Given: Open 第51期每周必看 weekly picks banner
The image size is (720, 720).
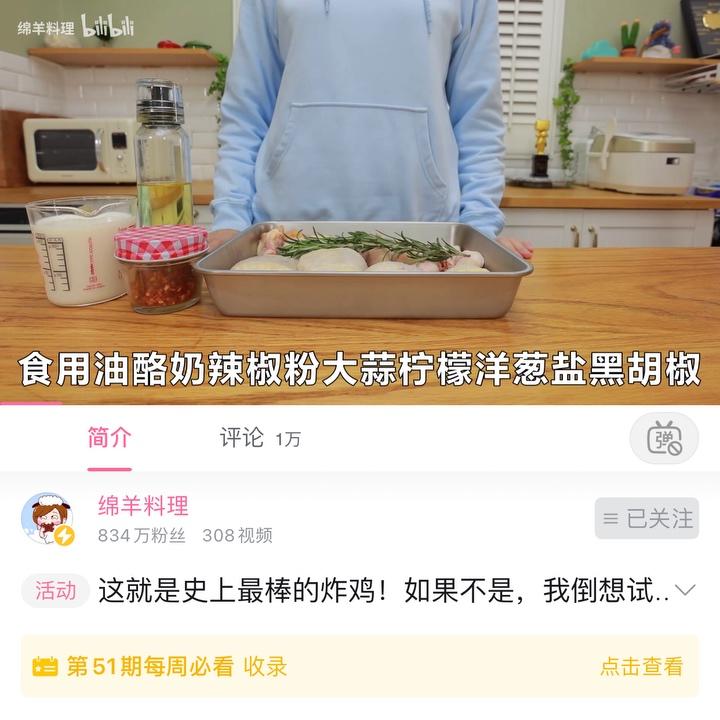Looking at the screenshot, I should pyautogui.click(x=359, y=666).
